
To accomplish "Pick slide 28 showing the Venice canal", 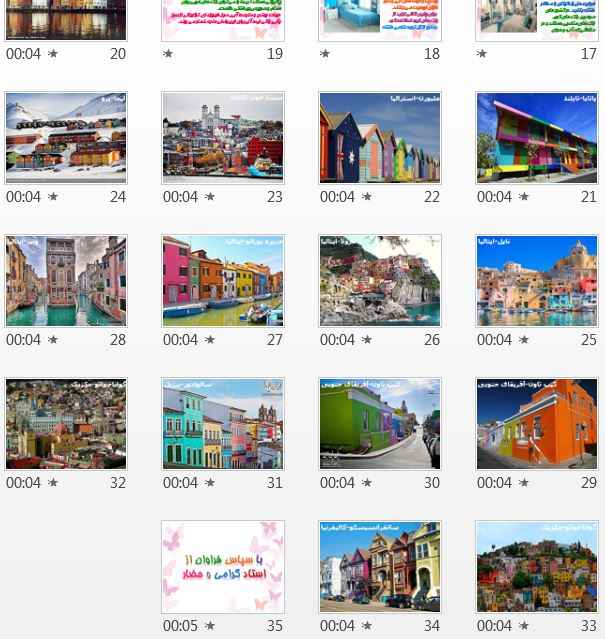I will 66,281.
